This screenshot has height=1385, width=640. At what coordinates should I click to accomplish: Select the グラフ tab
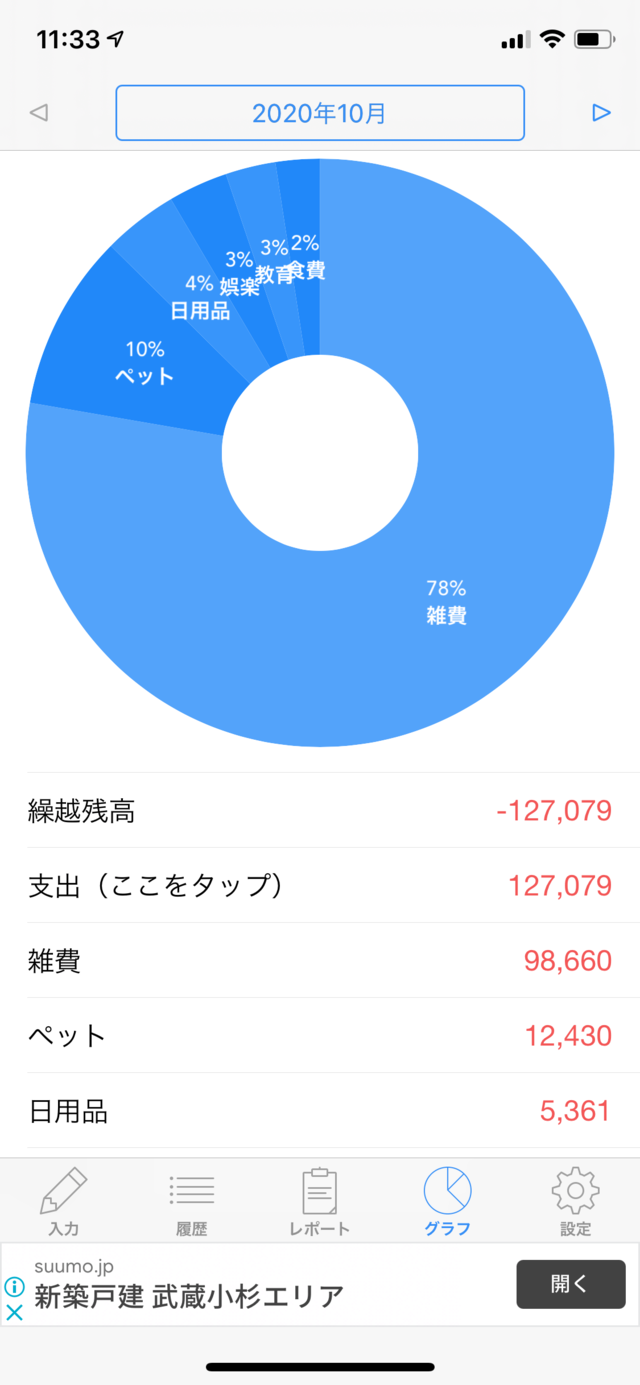(x=448, y=1201)
